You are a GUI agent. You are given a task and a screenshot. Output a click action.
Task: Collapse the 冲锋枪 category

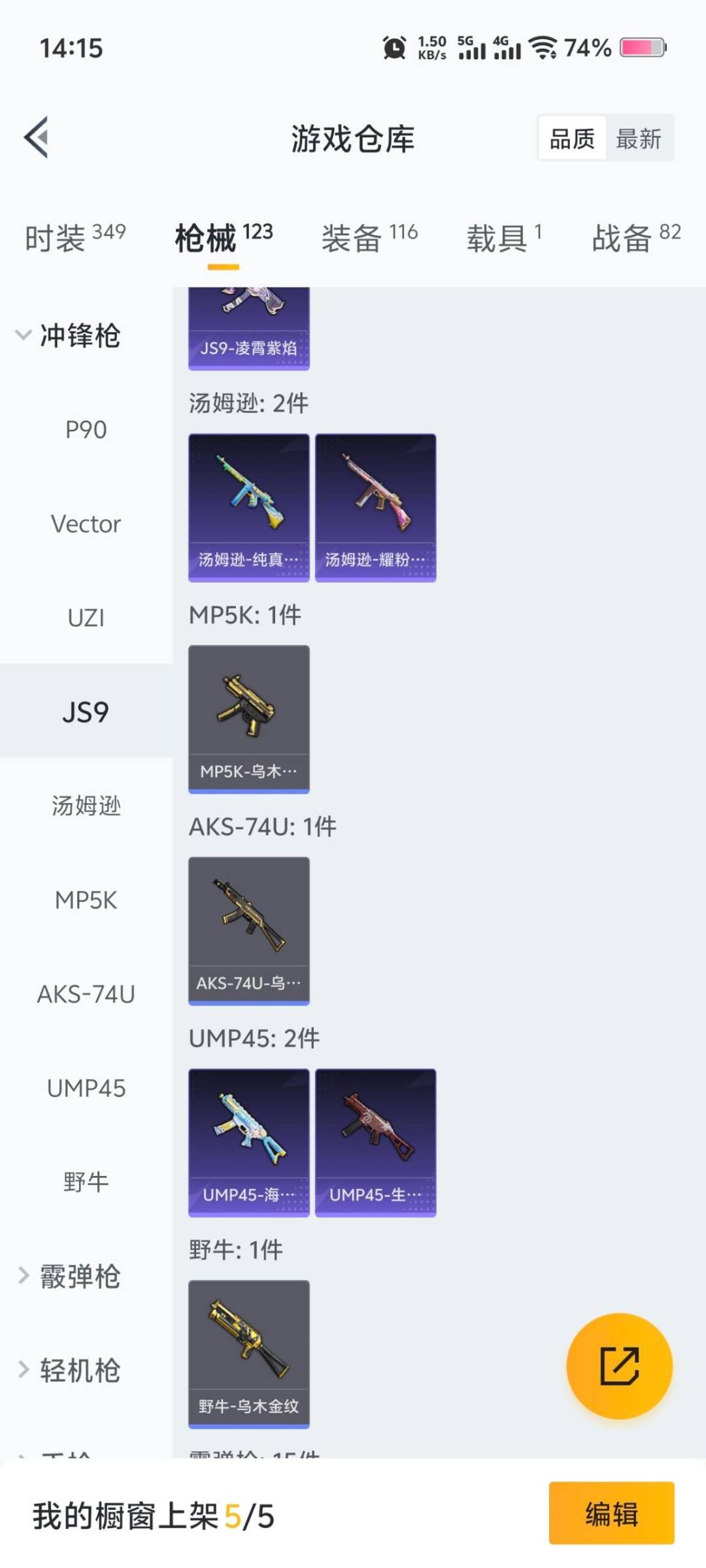(x=78, y=336)
